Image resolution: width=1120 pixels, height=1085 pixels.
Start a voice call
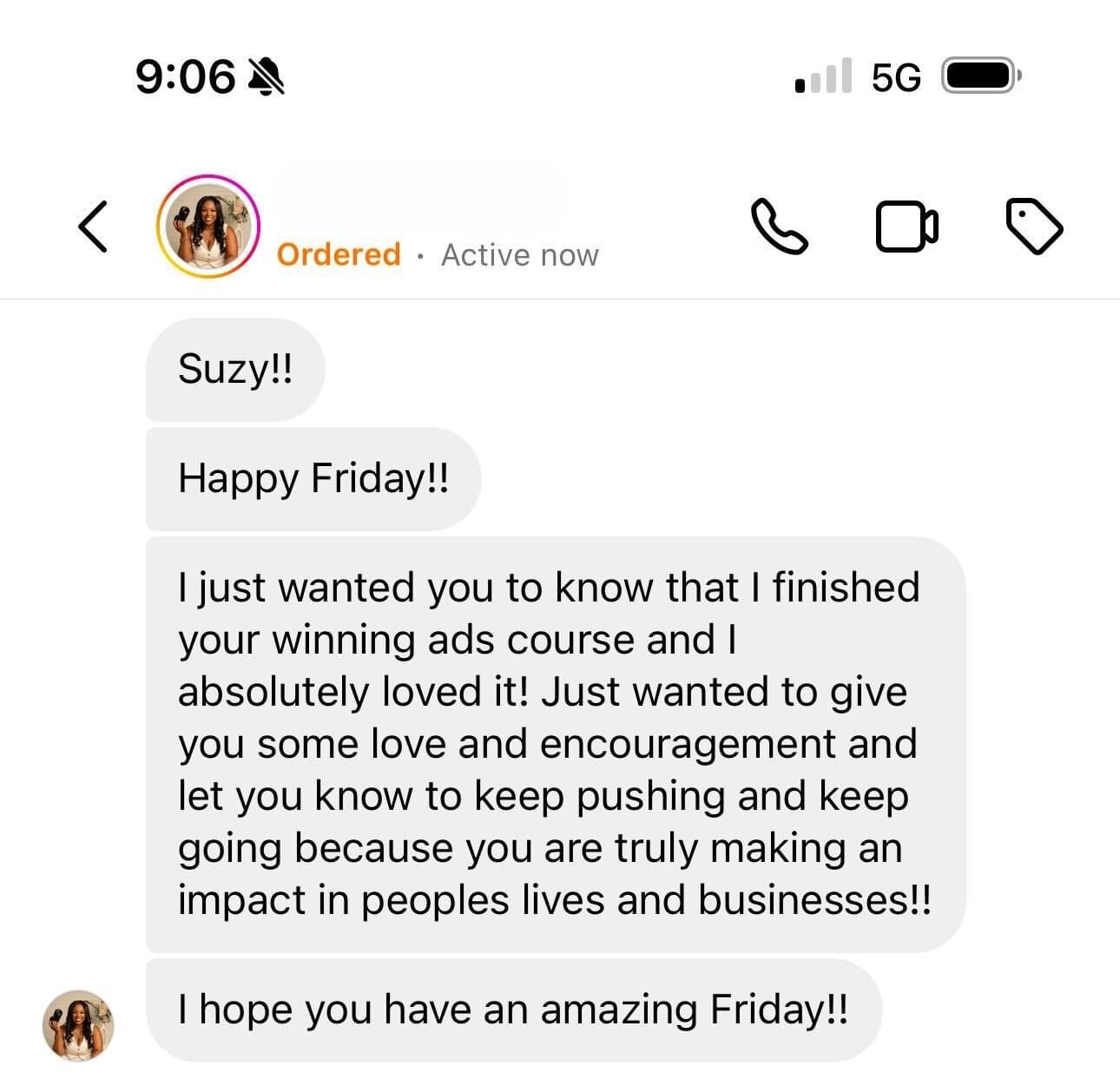(778, 227)
